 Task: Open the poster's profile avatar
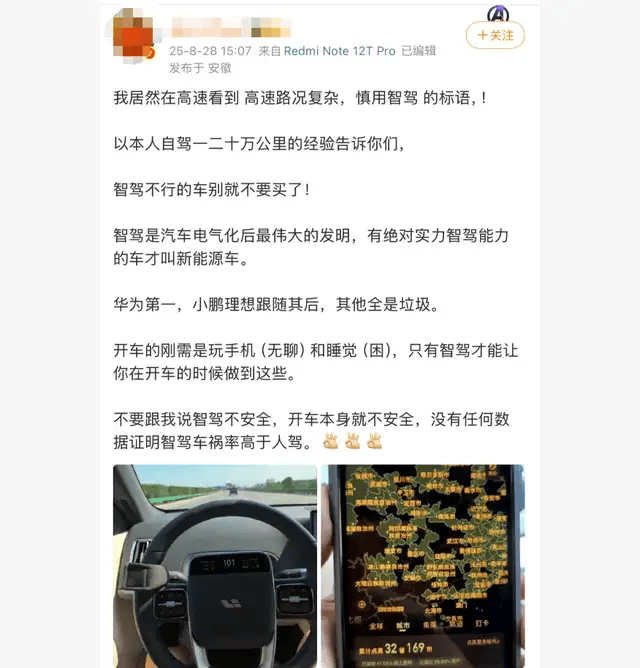coord(133,33)
